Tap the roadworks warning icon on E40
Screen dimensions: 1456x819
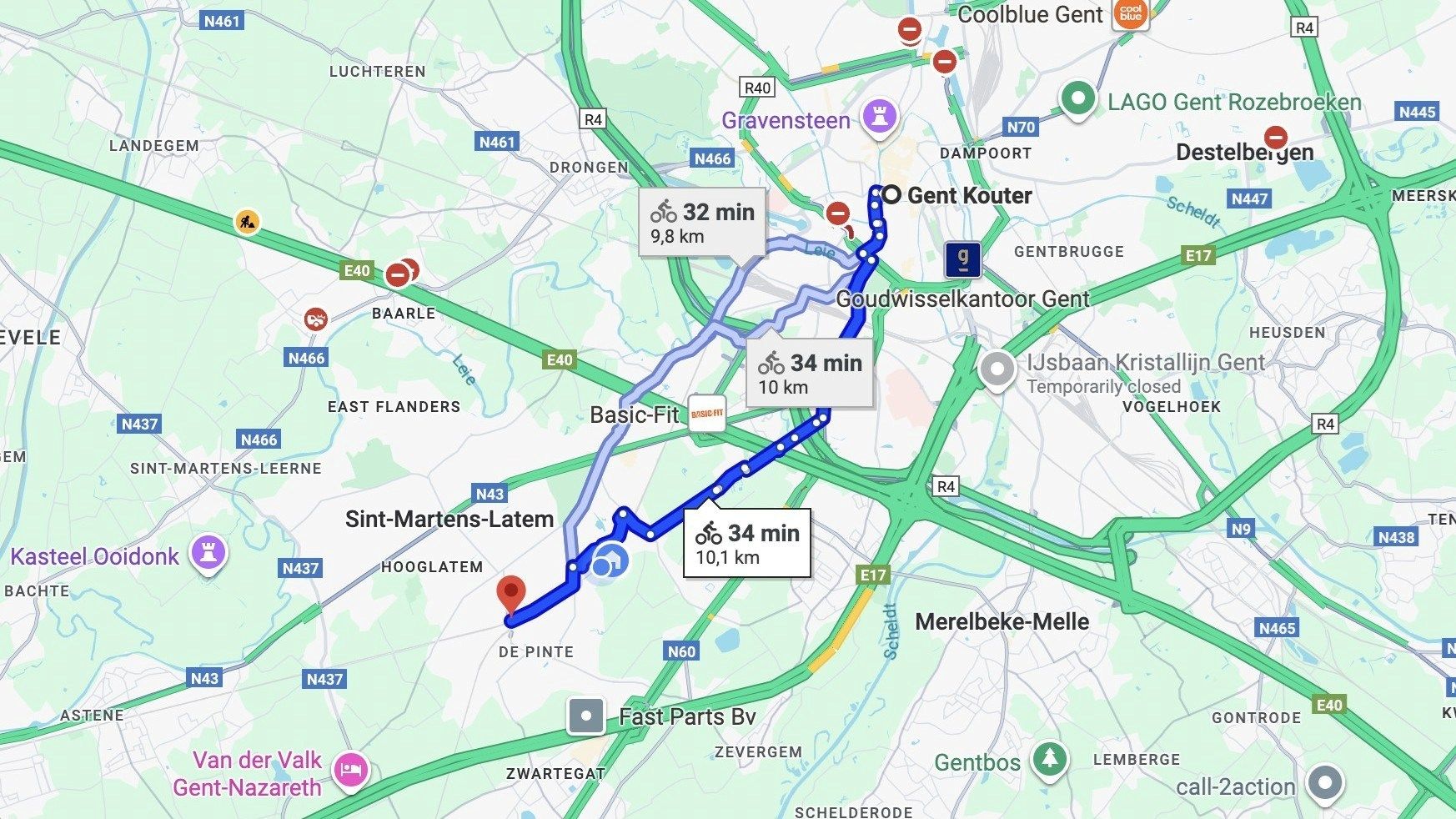pyautogui.click(x=247, y=222)
